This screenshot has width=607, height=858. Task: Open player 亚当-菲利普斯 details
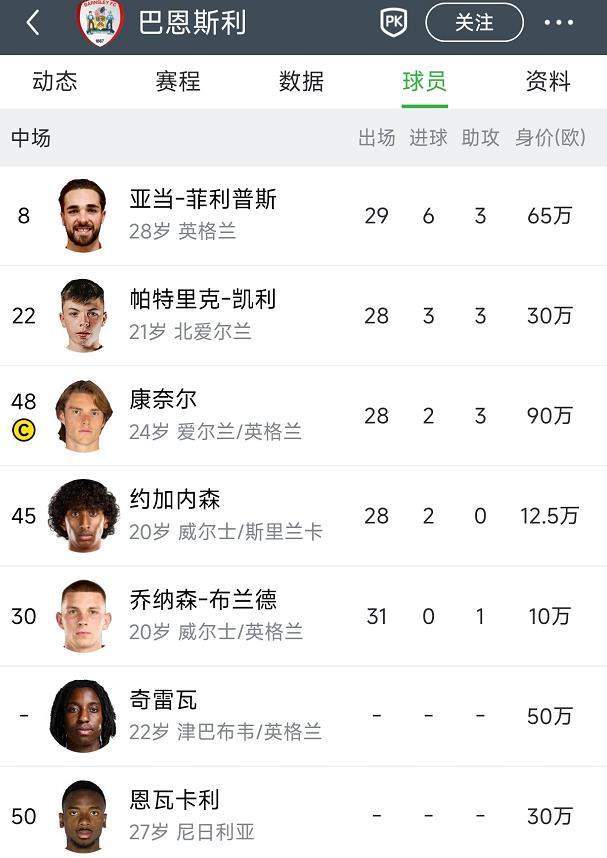pos(203,215)
